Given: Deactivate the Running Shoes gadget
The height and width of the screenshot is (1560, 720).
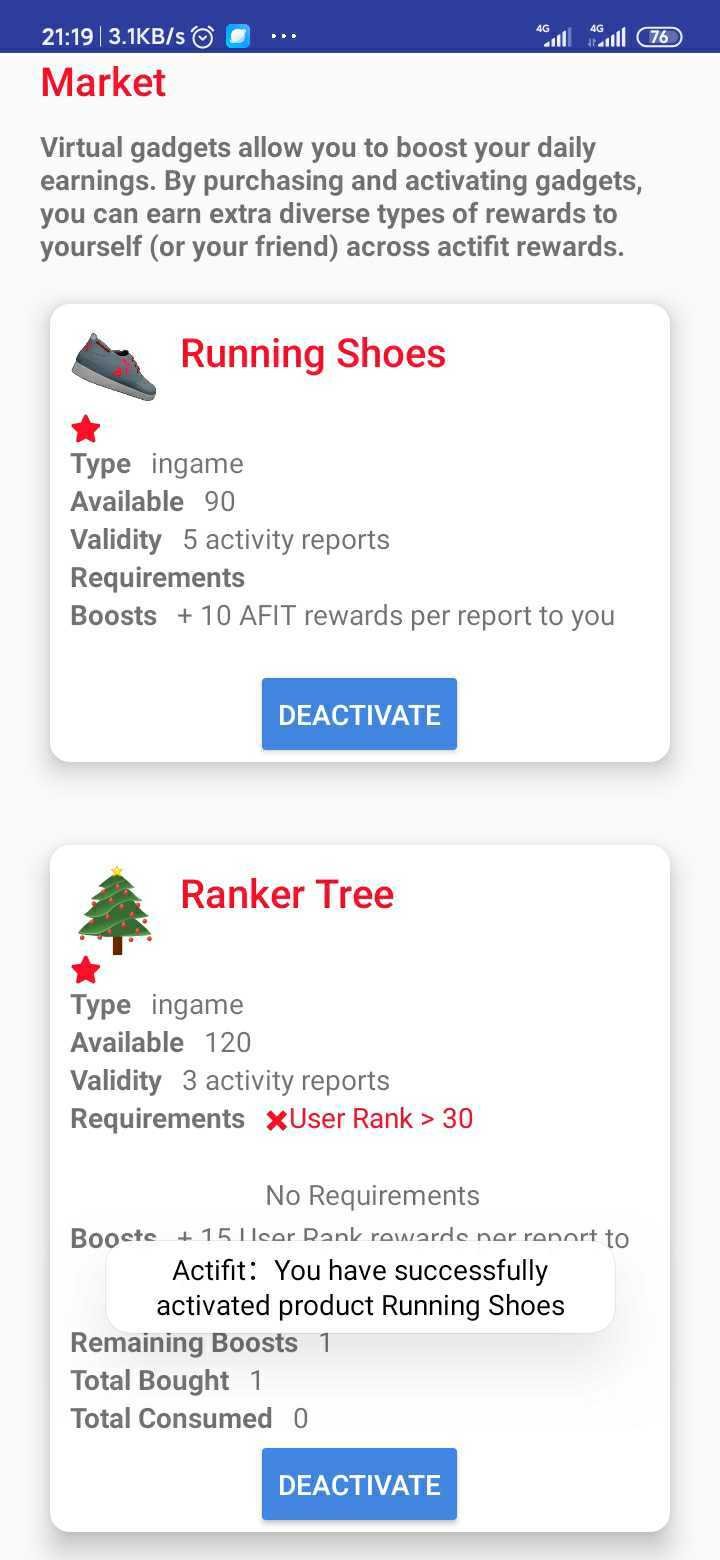Looking at the screenshot, I should point(359,714).
